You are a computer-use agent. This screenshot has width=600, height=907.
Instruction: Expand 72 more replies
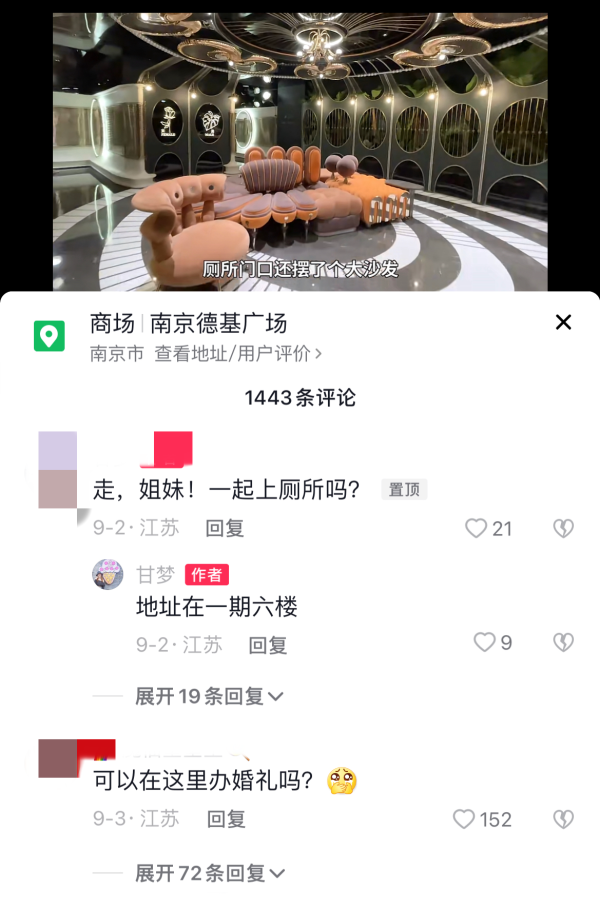point(209,873)
